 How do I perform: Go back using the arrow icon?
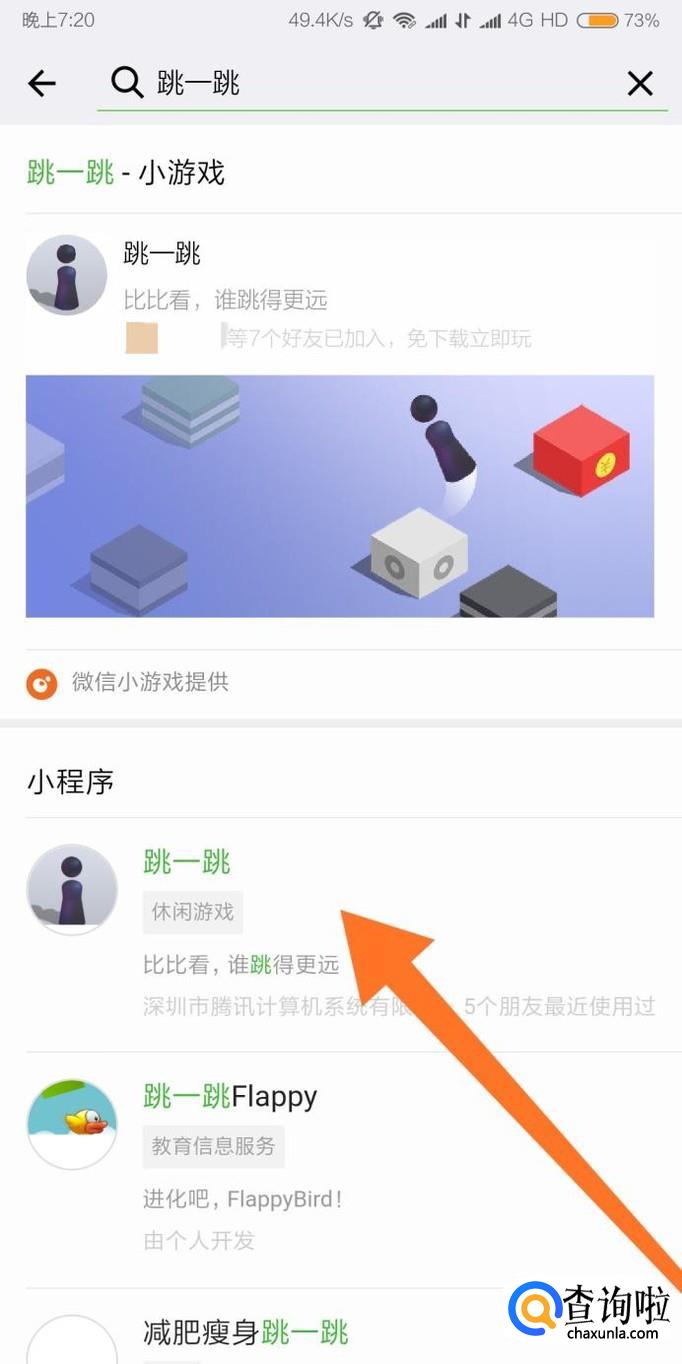coord(42,84)
